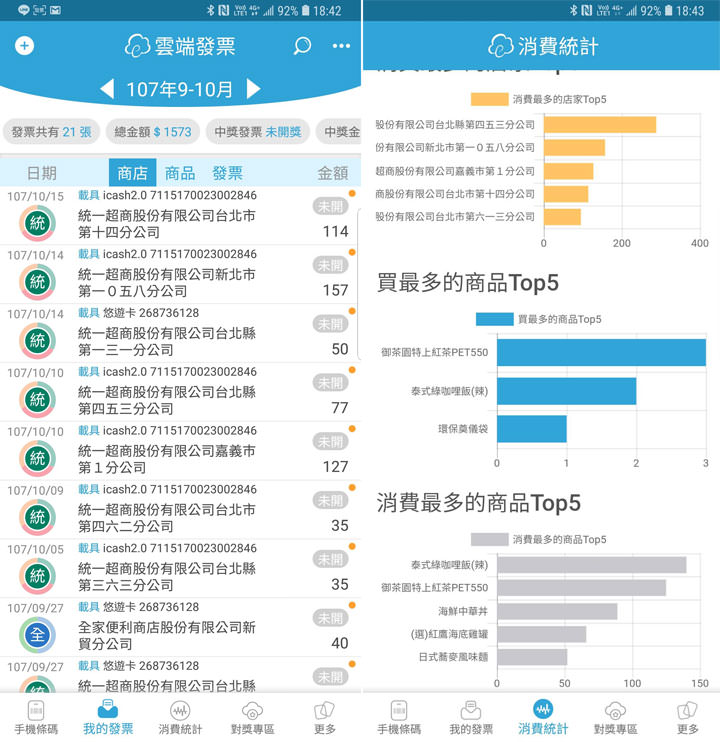
Task: Select the 總金額 $1573 chip
Action: (x=152, y=132)
